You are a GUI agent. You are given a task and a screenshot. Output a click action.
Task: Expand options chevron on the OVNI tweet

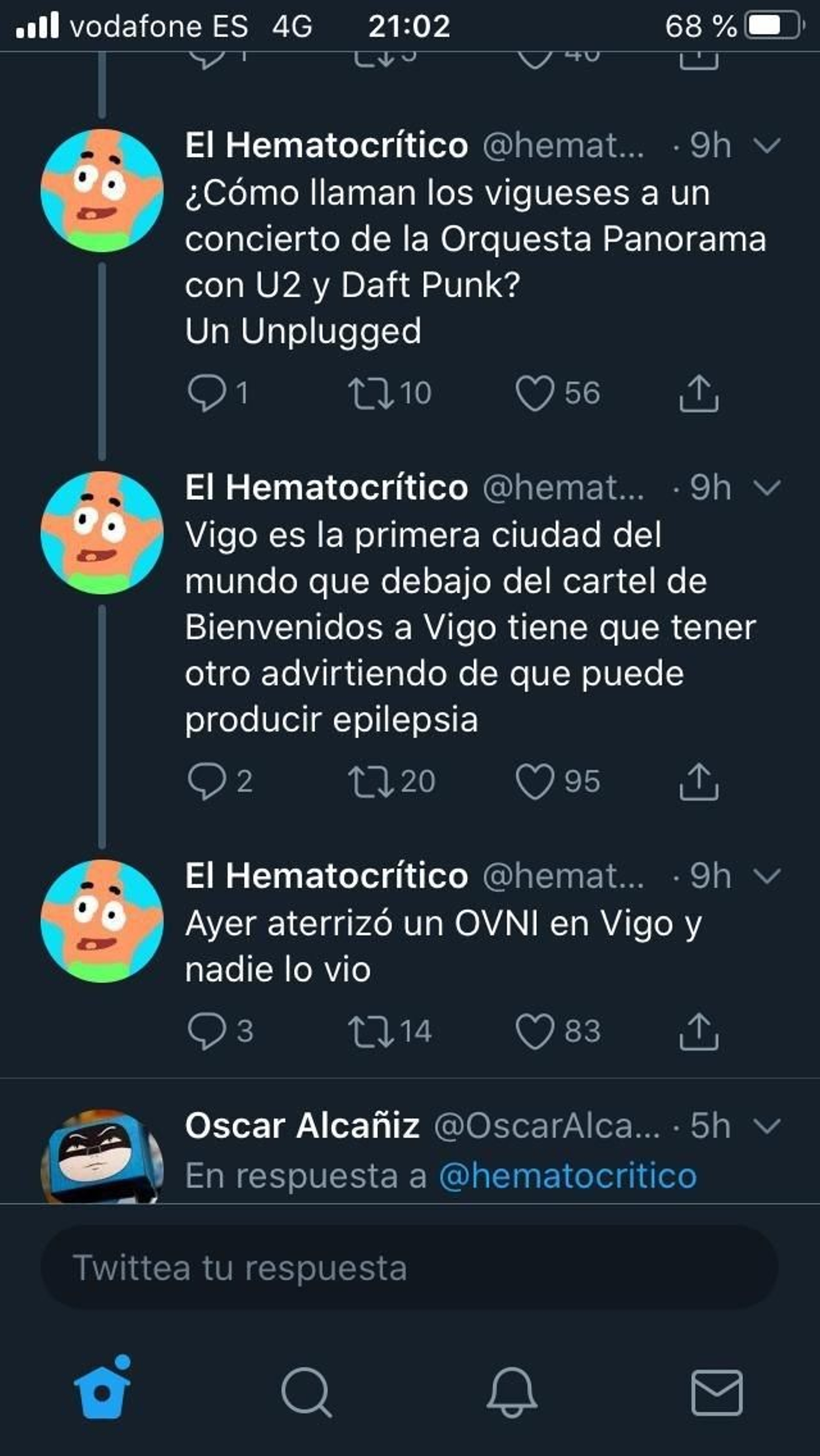[x=767, y=876]
